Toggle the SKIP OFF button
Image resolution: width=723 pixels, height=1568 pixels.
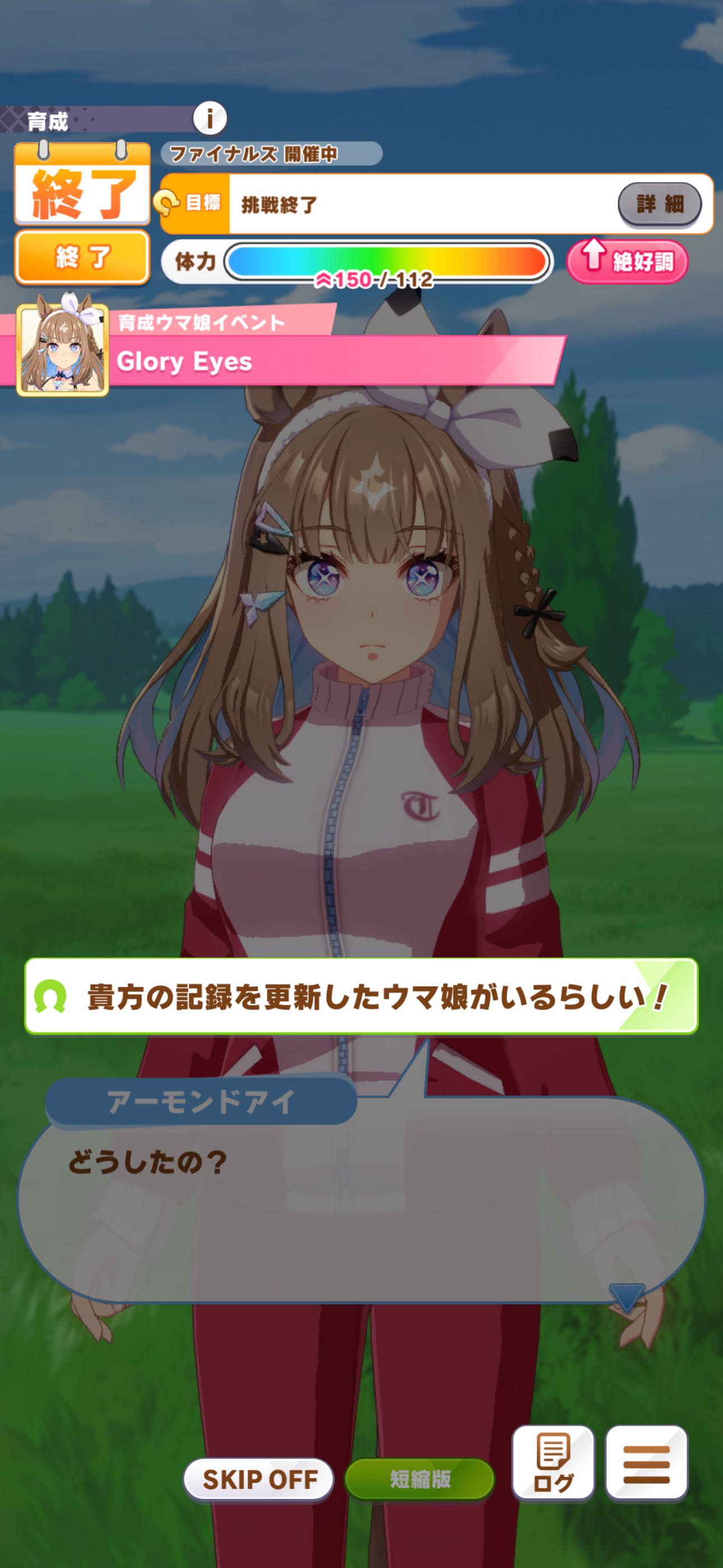click(259, 1478)
